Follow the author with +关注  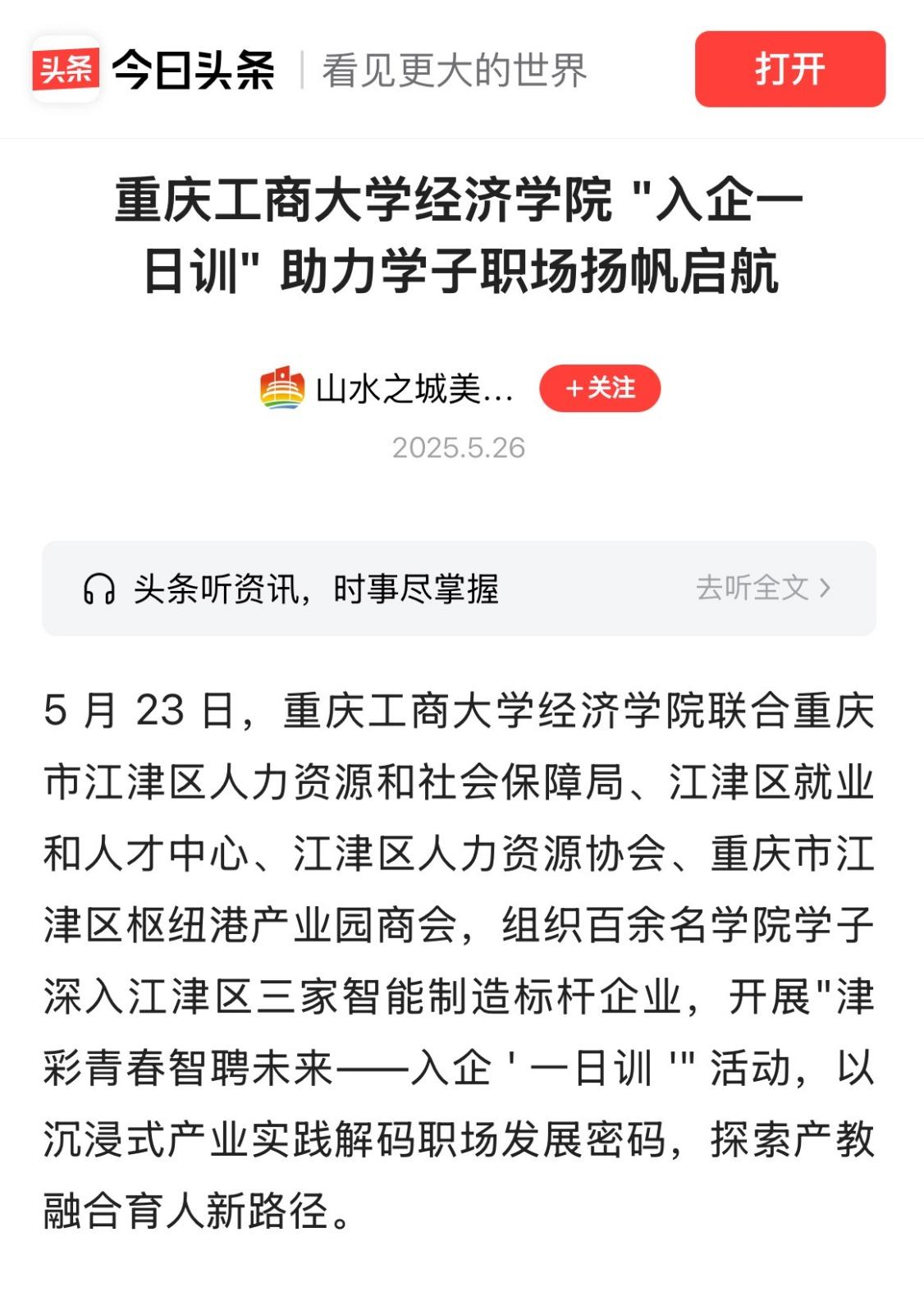[600, 388]
